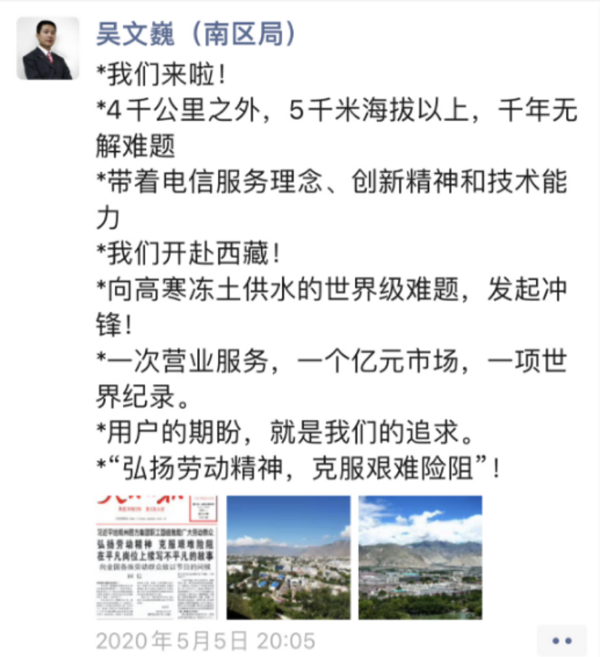This screenshot has width=600, height=657.
Task: Open 吴文巍's profile picture
Action: pyautogui.click(x=47, y=47)
